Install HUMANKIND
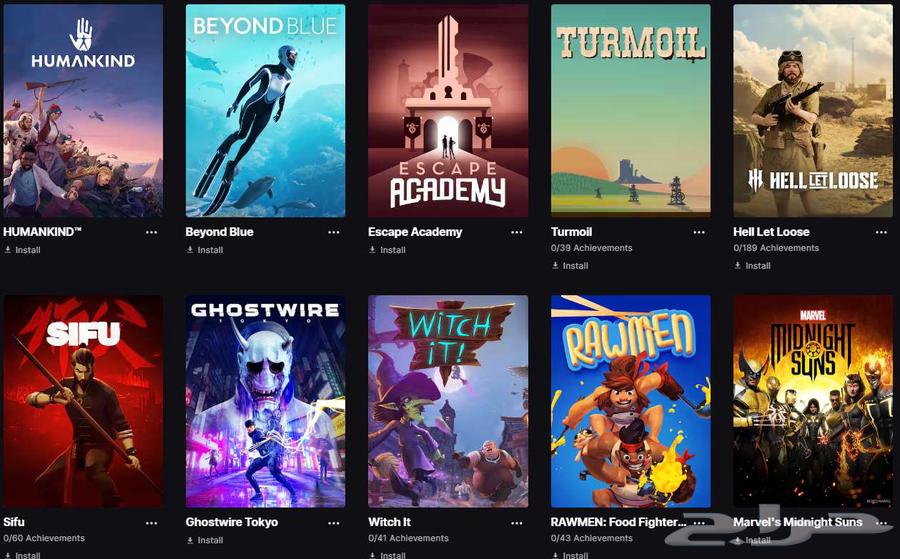900x559 pixels. coord(23,250)
